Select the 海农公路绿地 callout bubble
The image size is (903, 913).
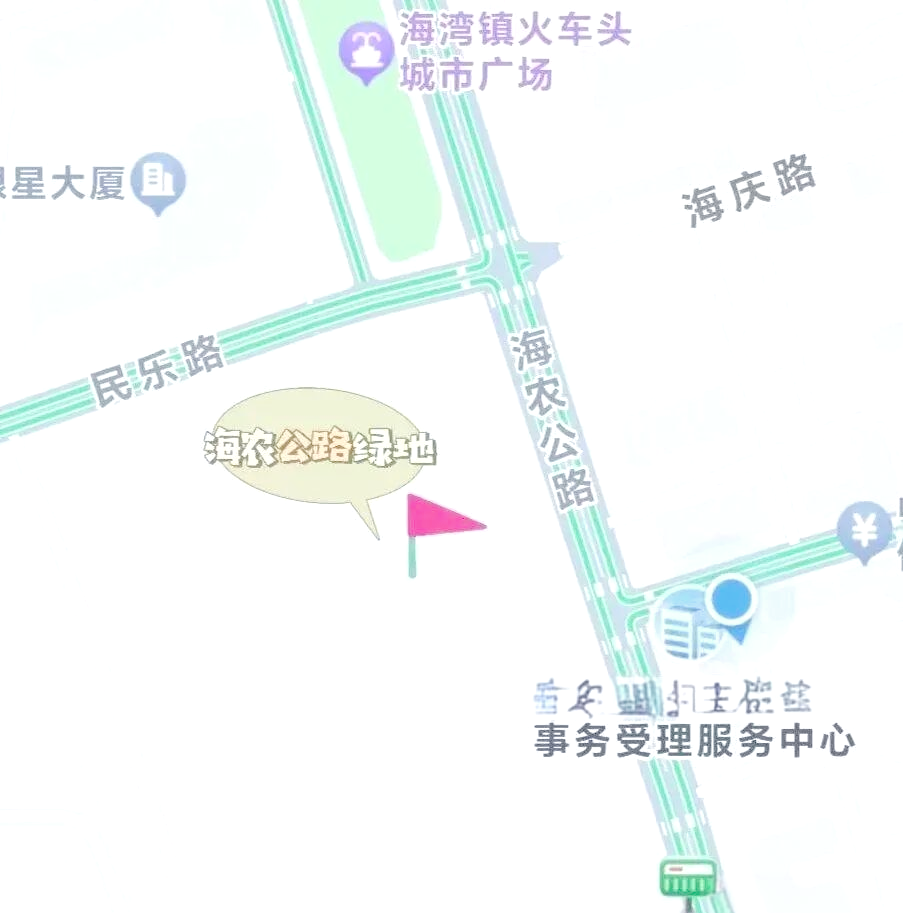pyautogui.click(x=317, y=447)
